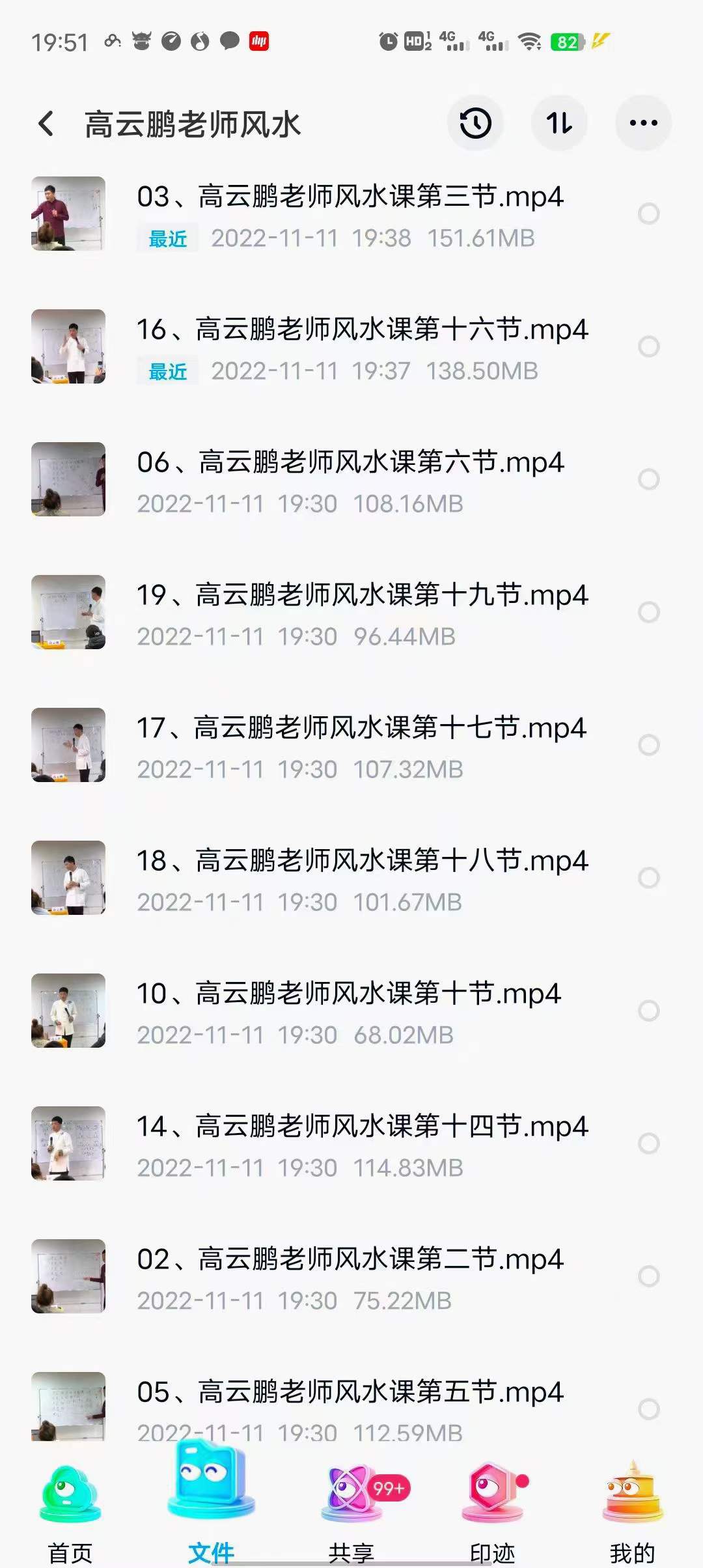Open the three-dot overflow menu

click(643, 124)
